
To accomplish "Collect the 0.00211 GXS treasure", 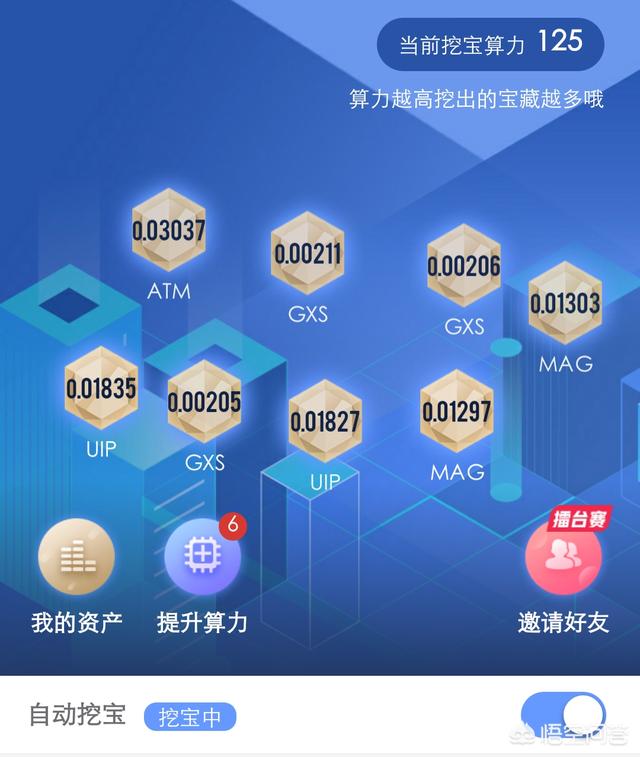I will pos(307,254).
